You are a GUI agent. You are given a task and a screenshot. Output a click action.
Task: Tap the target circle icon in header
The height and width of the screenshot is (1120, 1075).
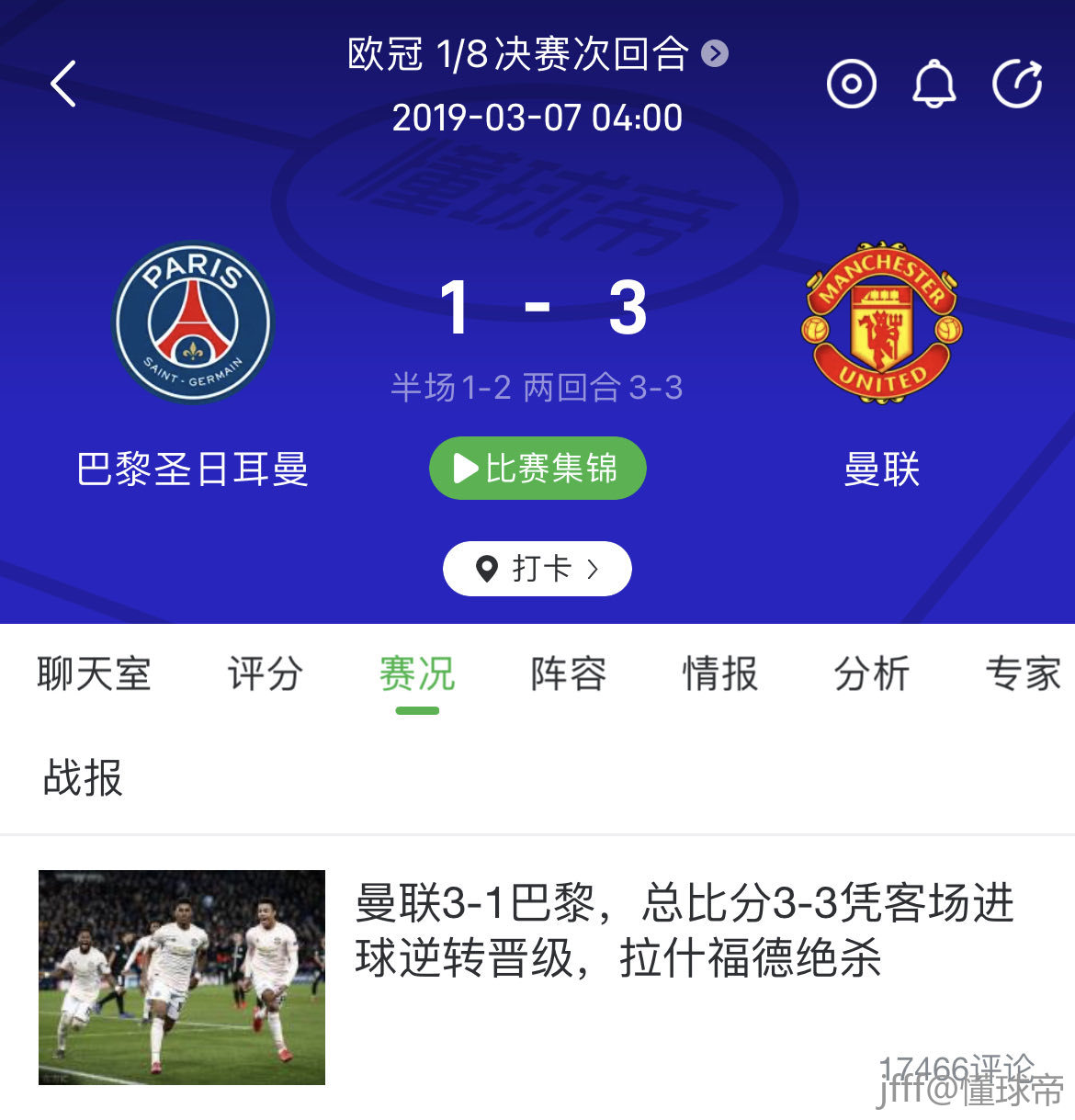pos(852,85)
